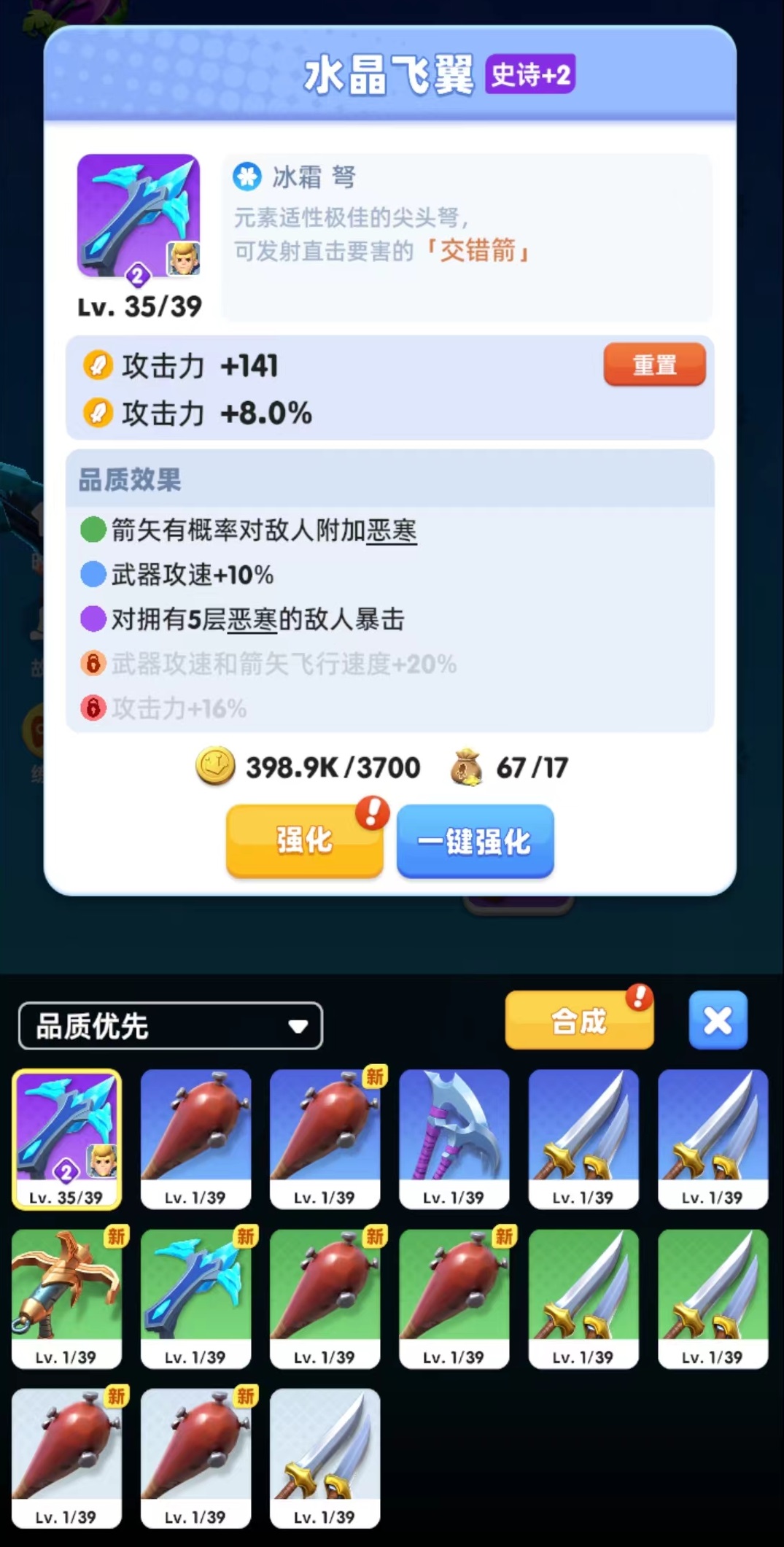Tap the 合成 synthesize button
The width and height of the screenshot is (784, 1547).
click(579, 1020)
